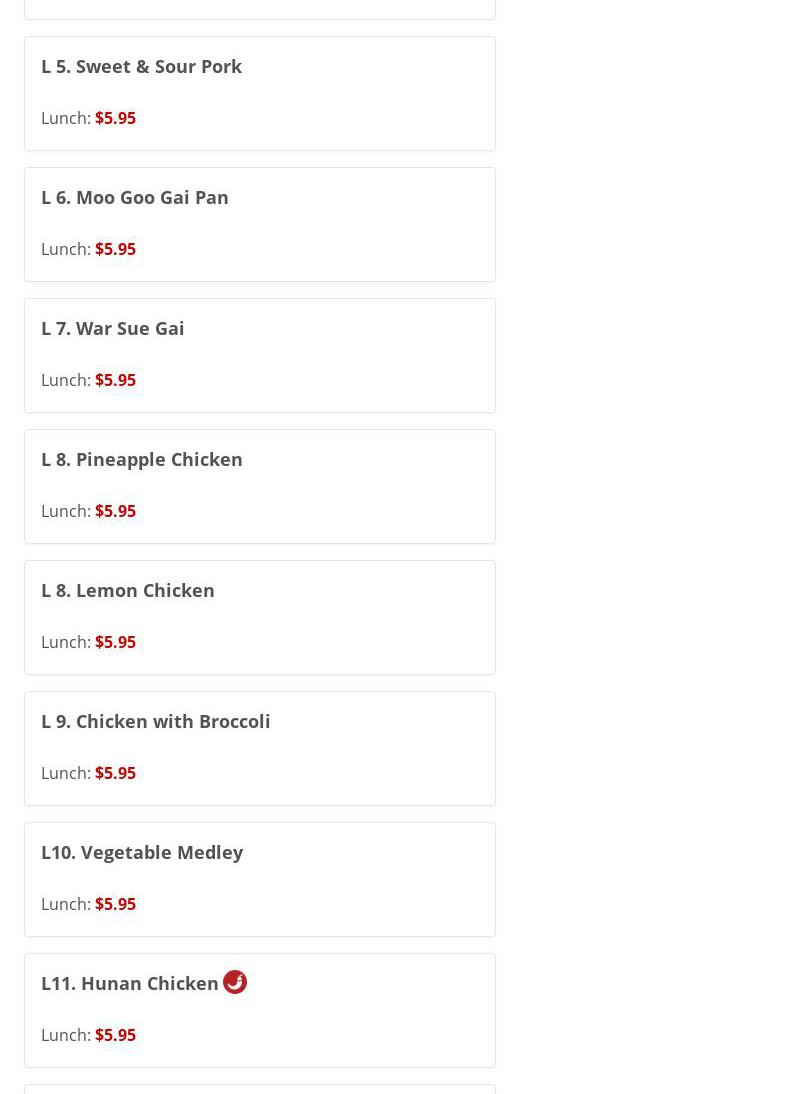The width and height of the screenshot is (785, 1094).
Task: Choose L 7. War Sue Gai
Action: [x=113, y=329]
